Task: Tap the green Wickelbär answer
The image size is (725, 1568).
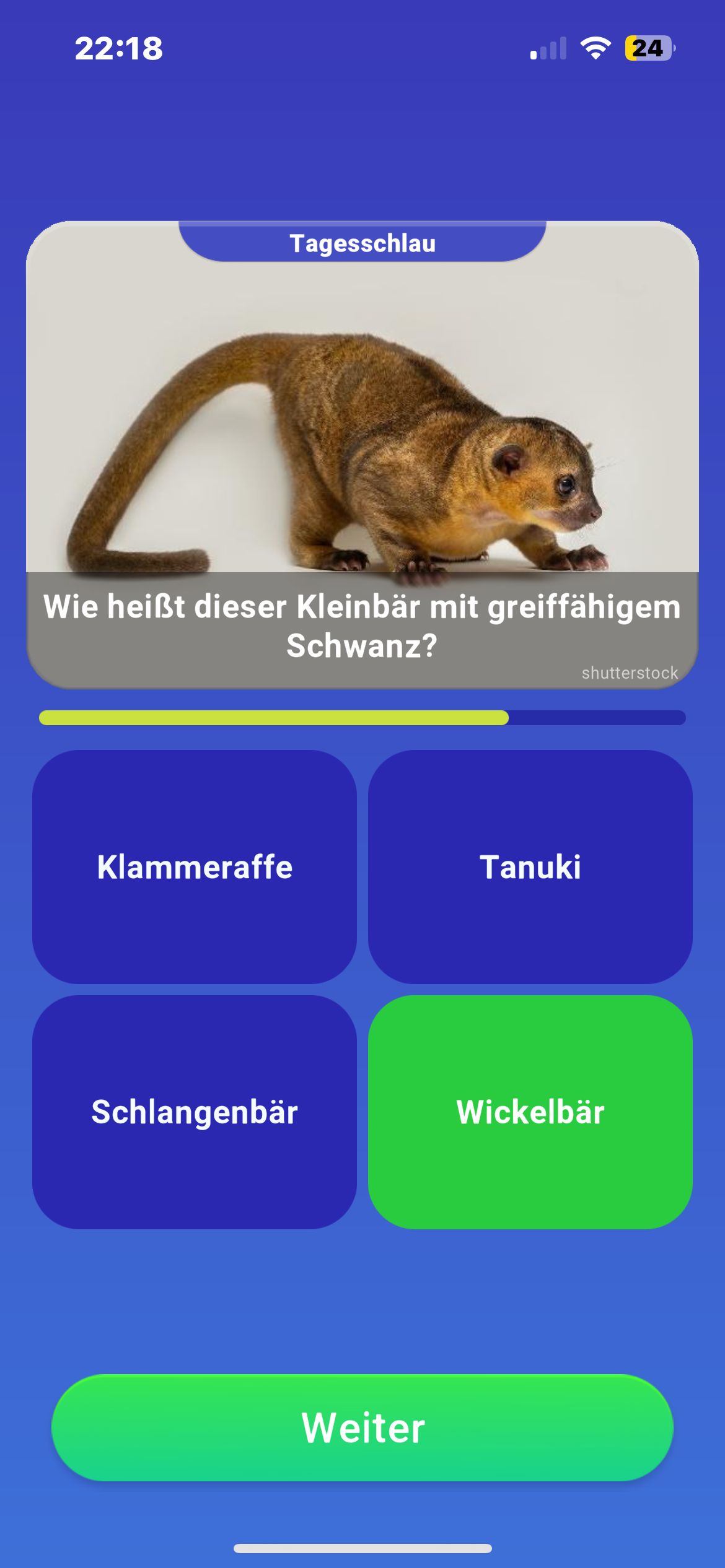Action: coord(530,1112)
